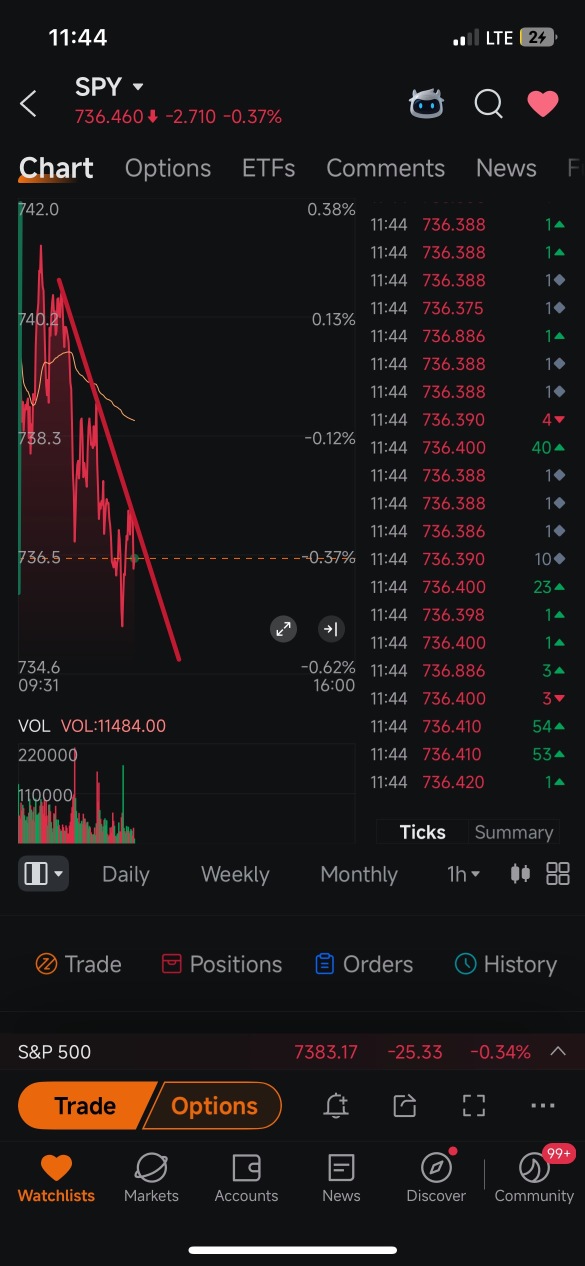Tap the orange Trade button

pyautogui.click(x=85, y=1106)
